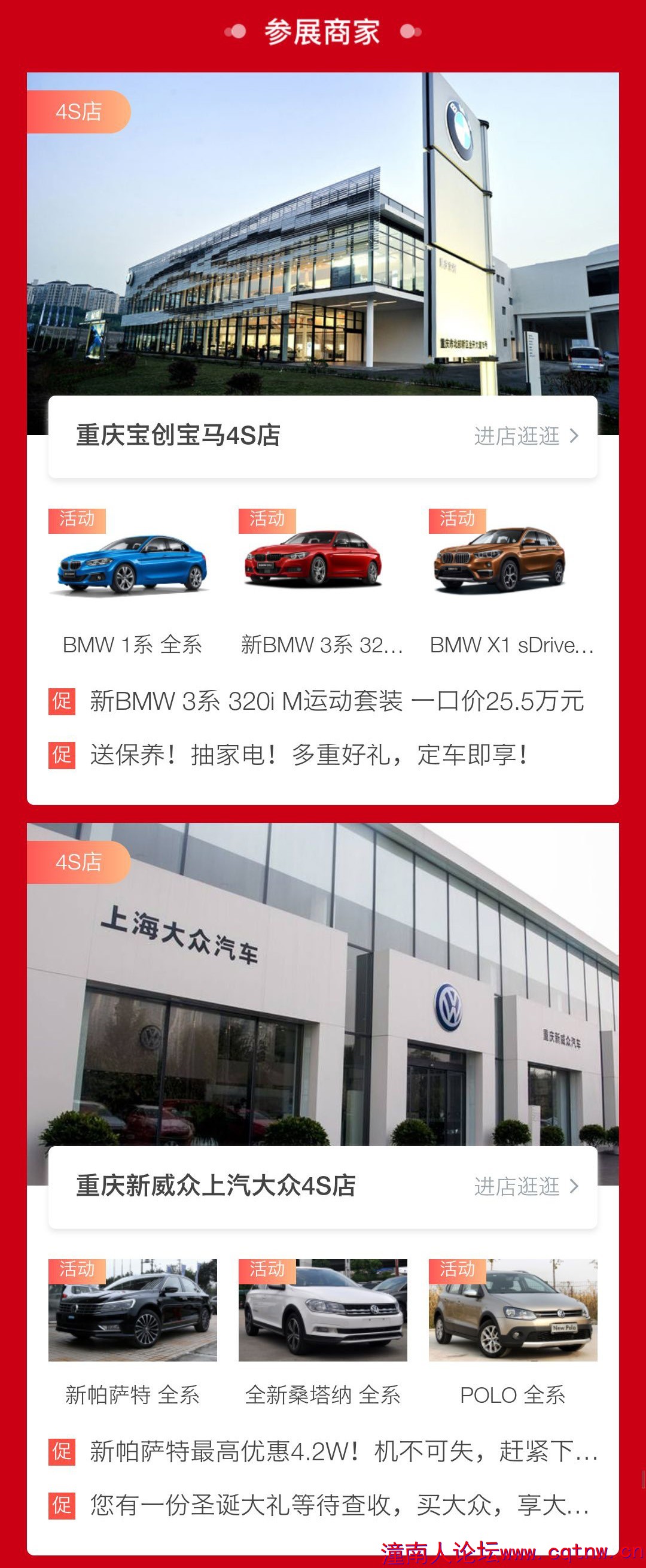This screenshot has height=1568, width=646.
Task: Open the 圣诞大礼等待查收 promotion
Action: [x=339, y=1505]
